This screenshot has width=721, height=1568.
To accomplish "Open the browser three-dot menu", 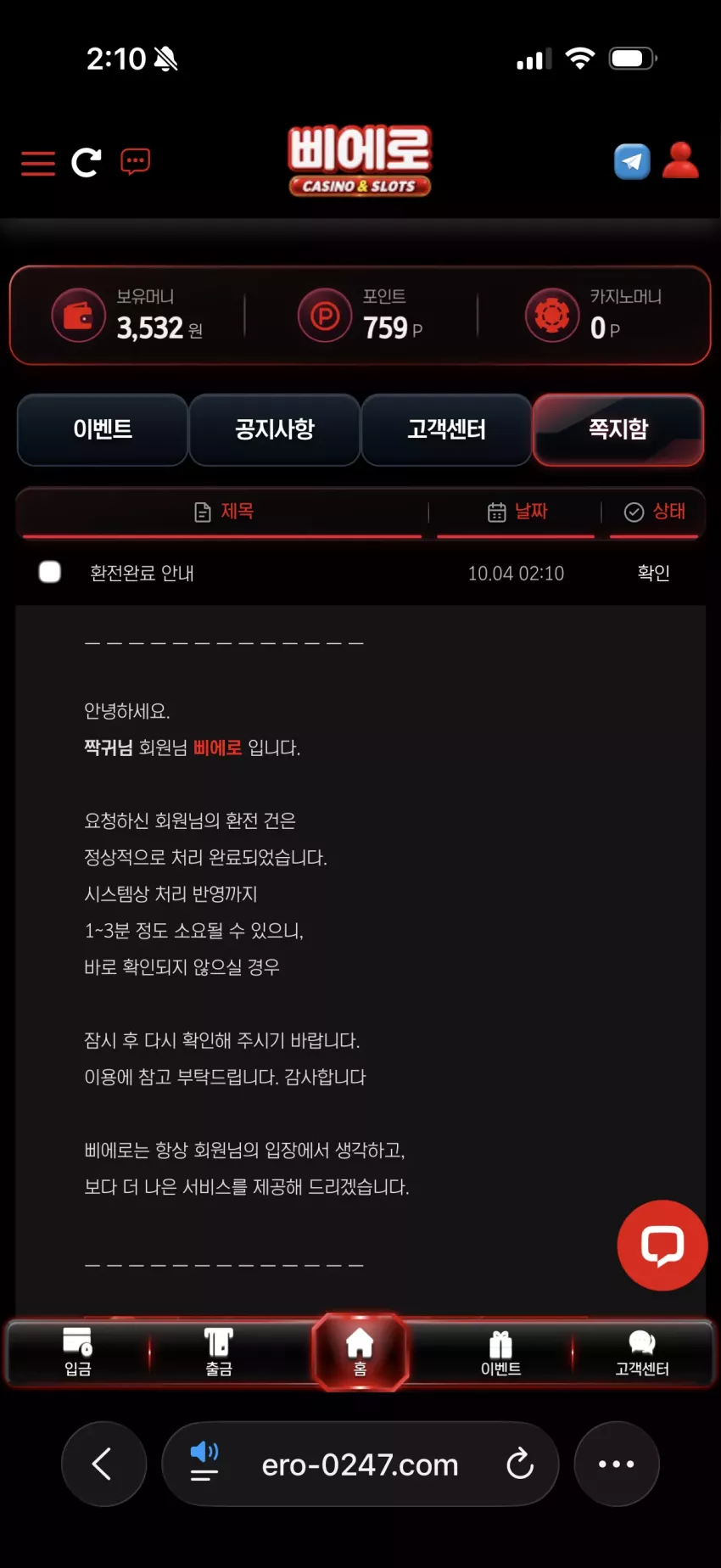I will pos(617,1464).
